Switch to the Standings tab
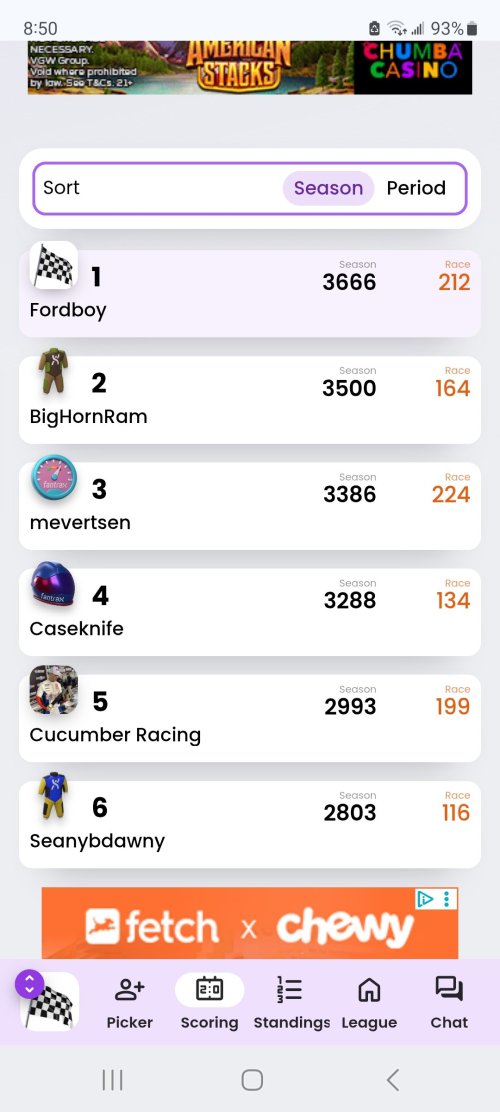The height and width of the screenshot is (1112, 500). (291, 1002)
